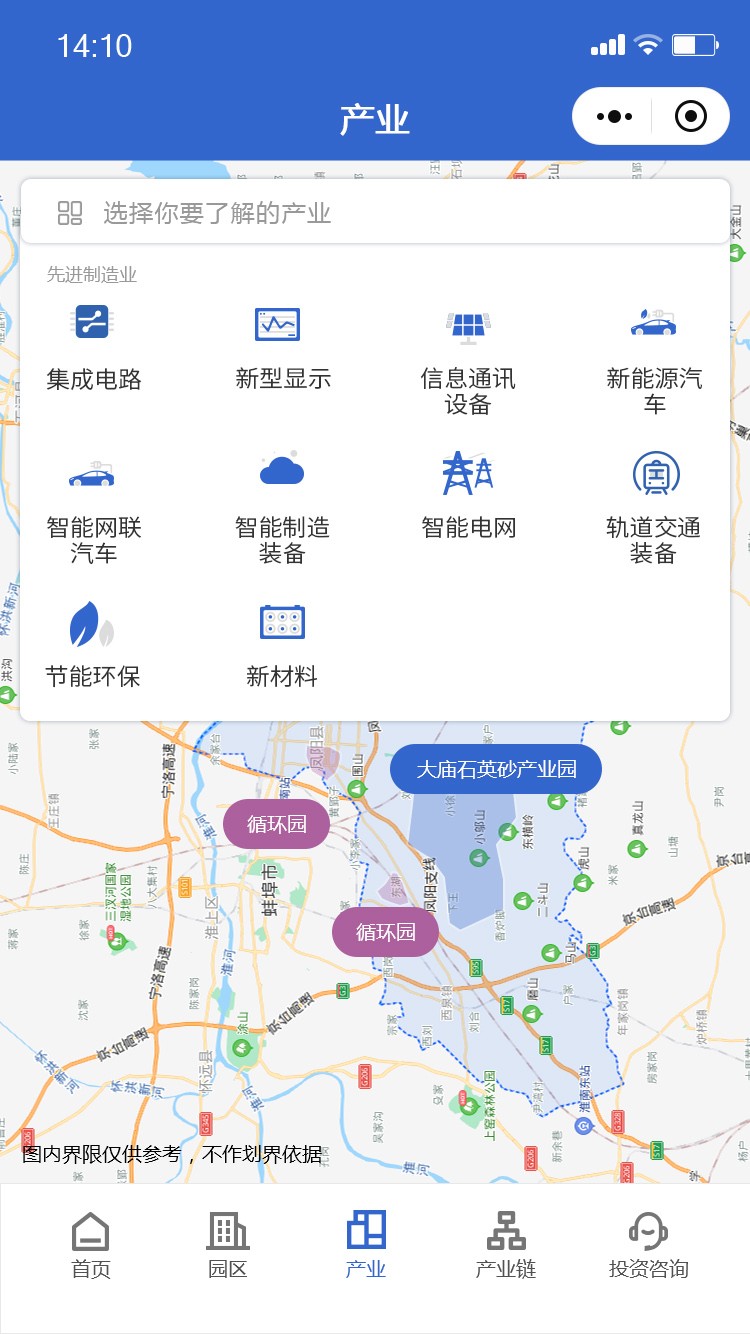Screen dimensions: 750x1334
Task: Close the mini program
Action: tap(691, 117)
